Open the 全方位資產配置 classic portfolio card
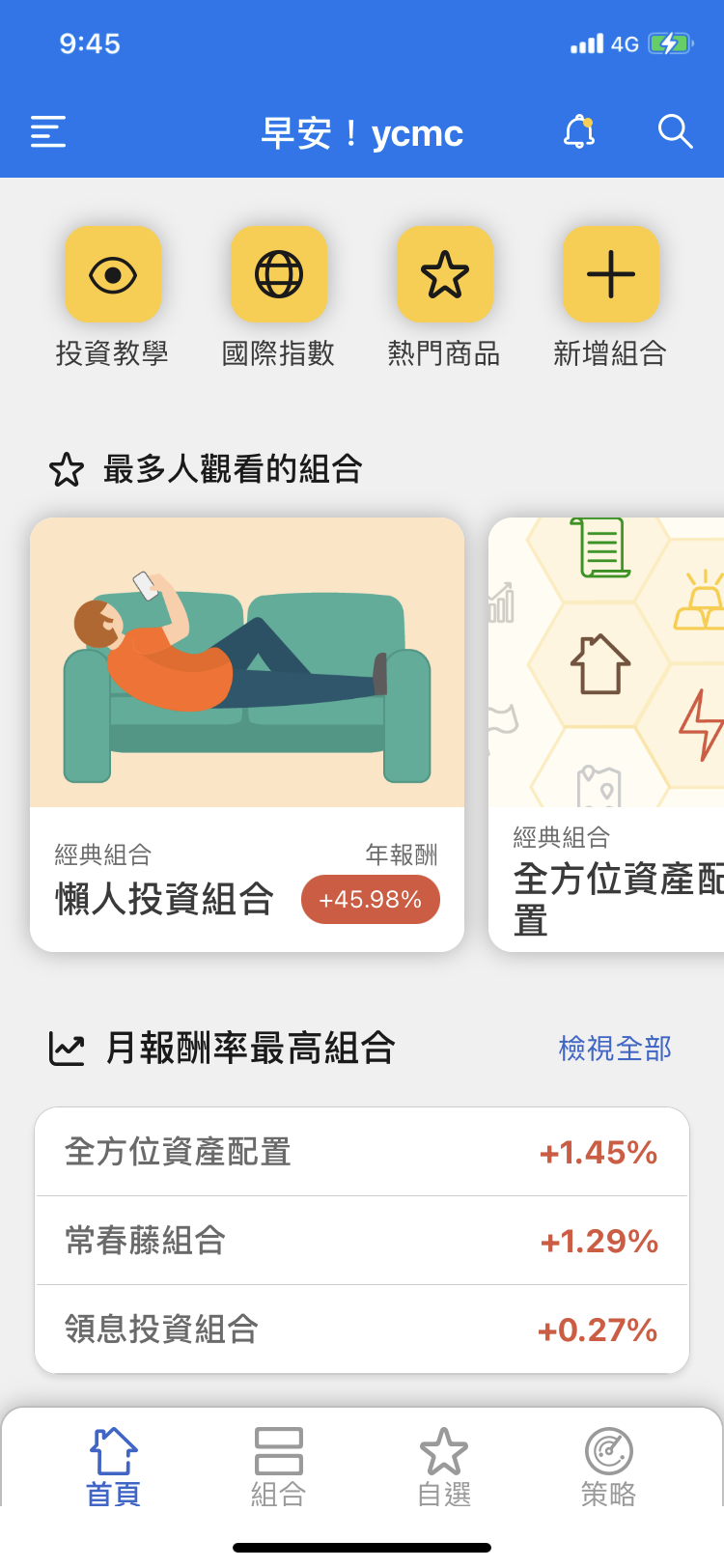Screen dimensions: 724x1568 pyautogui.click(x=606, y=734)
